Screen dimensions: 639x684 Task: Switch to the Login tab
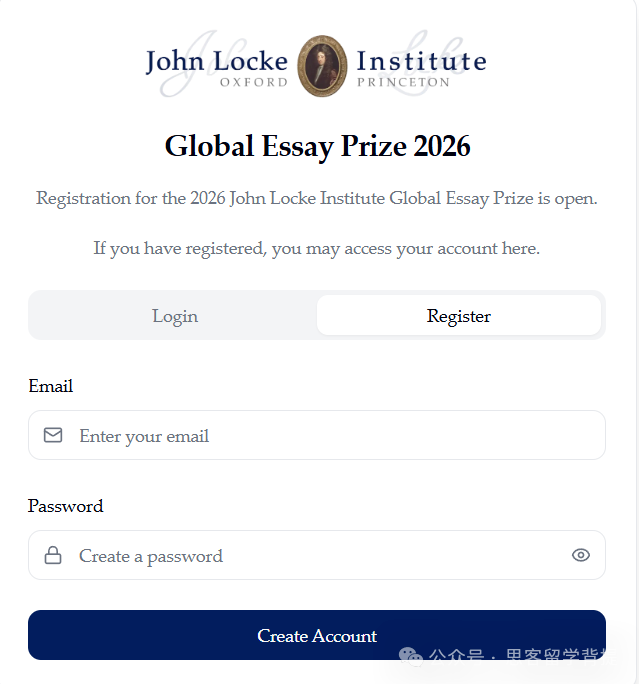tap(175, 316)
